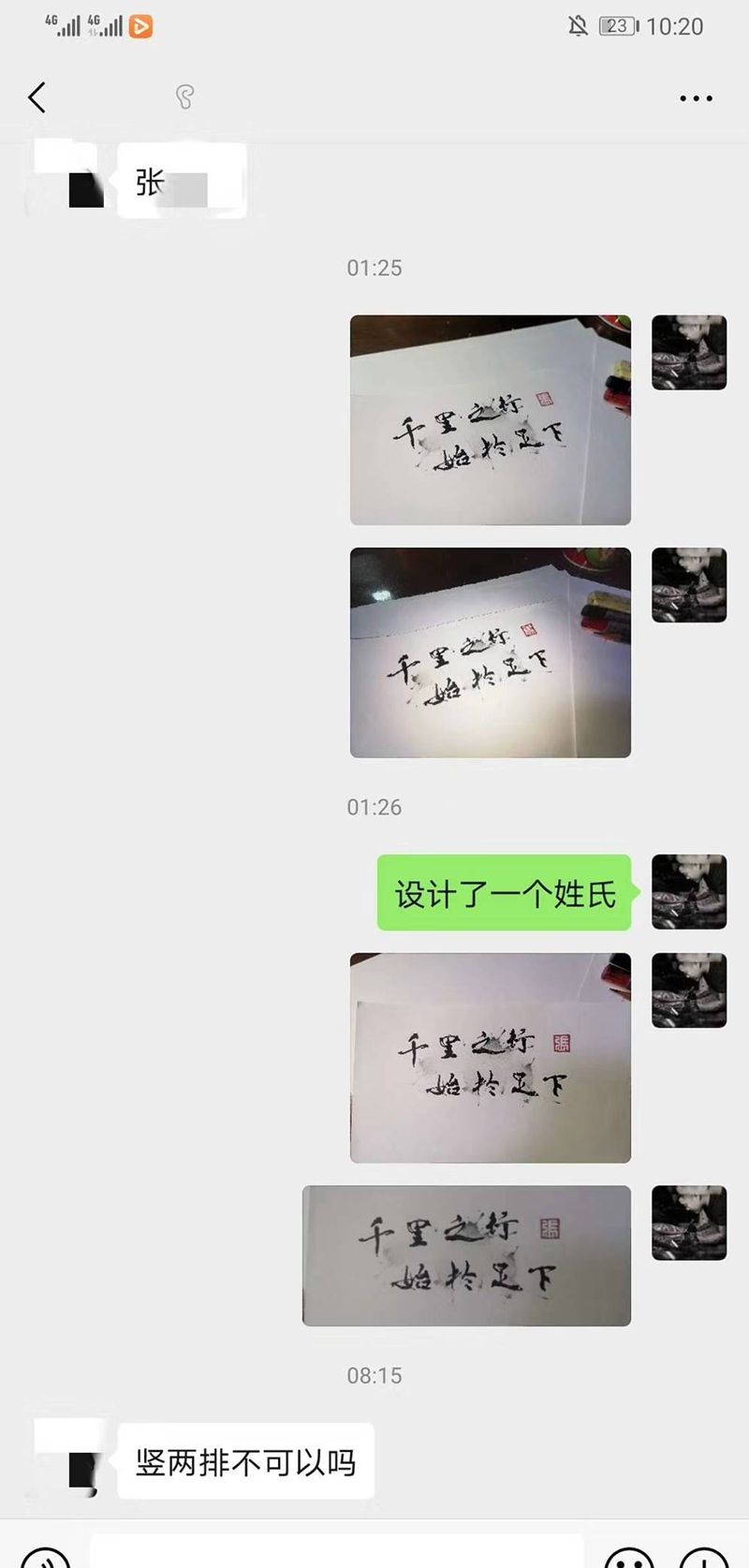
Task: View the calligraphy photo with the bright glare
Action: point(490,652)
